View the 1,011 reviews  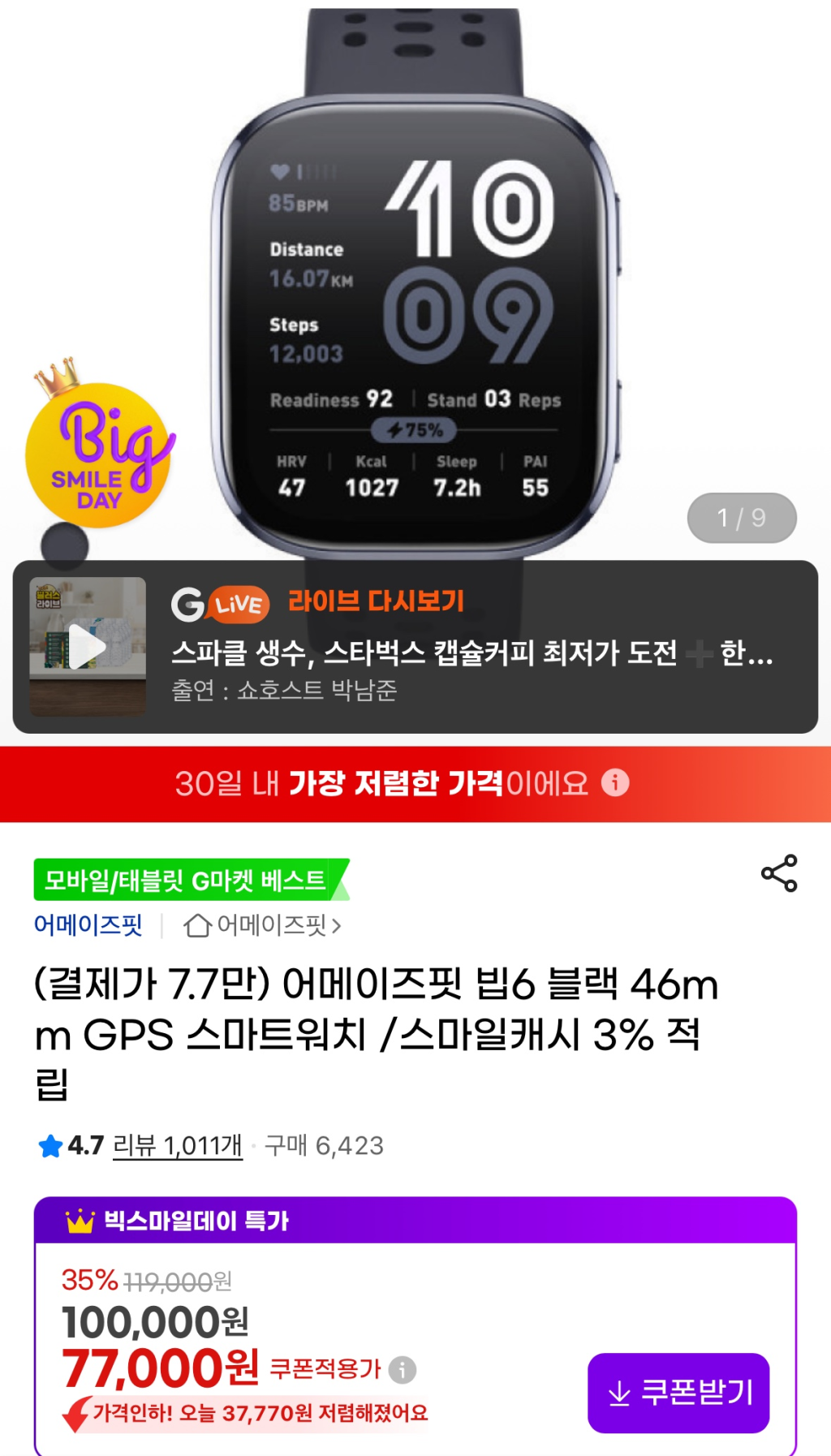178,1145
